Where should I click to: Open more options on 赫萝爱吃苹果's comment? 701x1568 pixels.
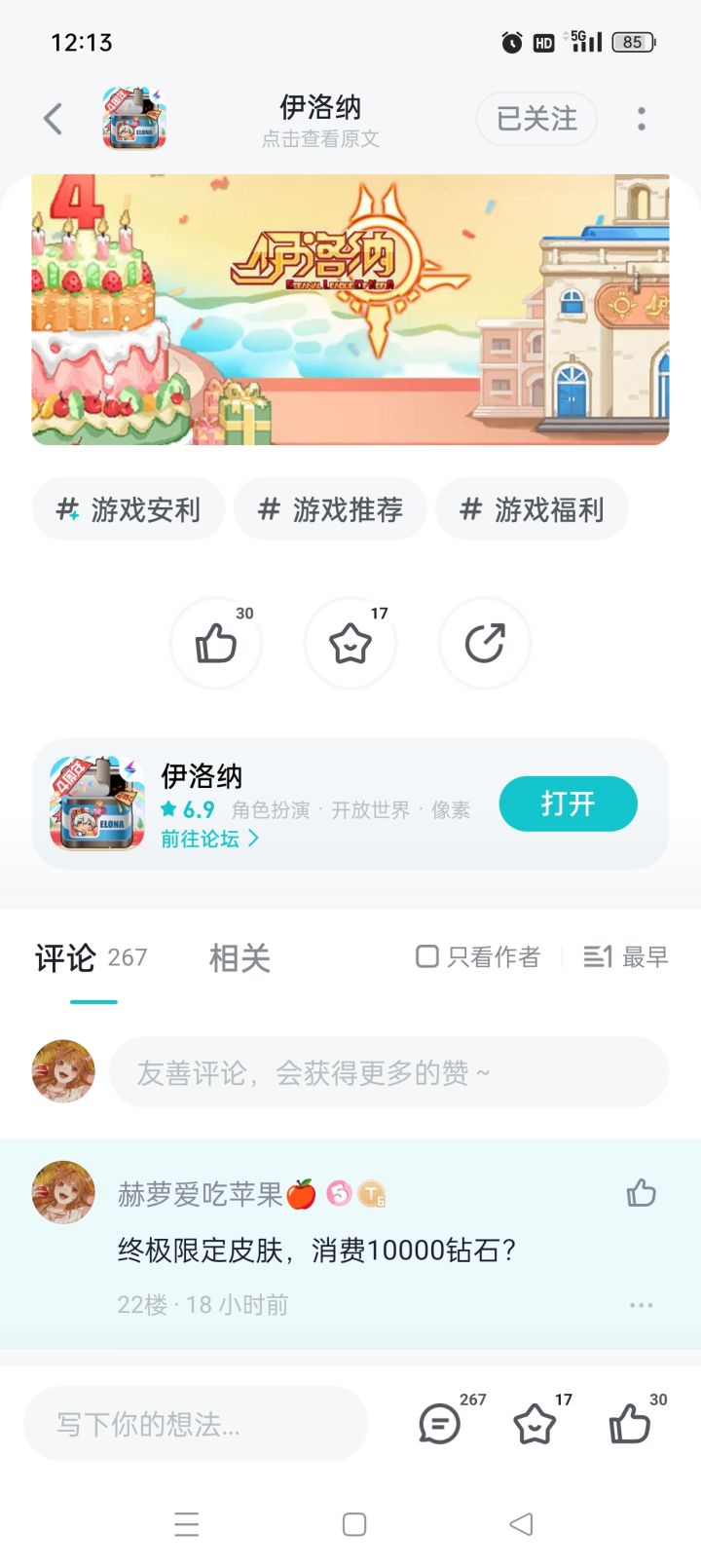point(641,1305)
